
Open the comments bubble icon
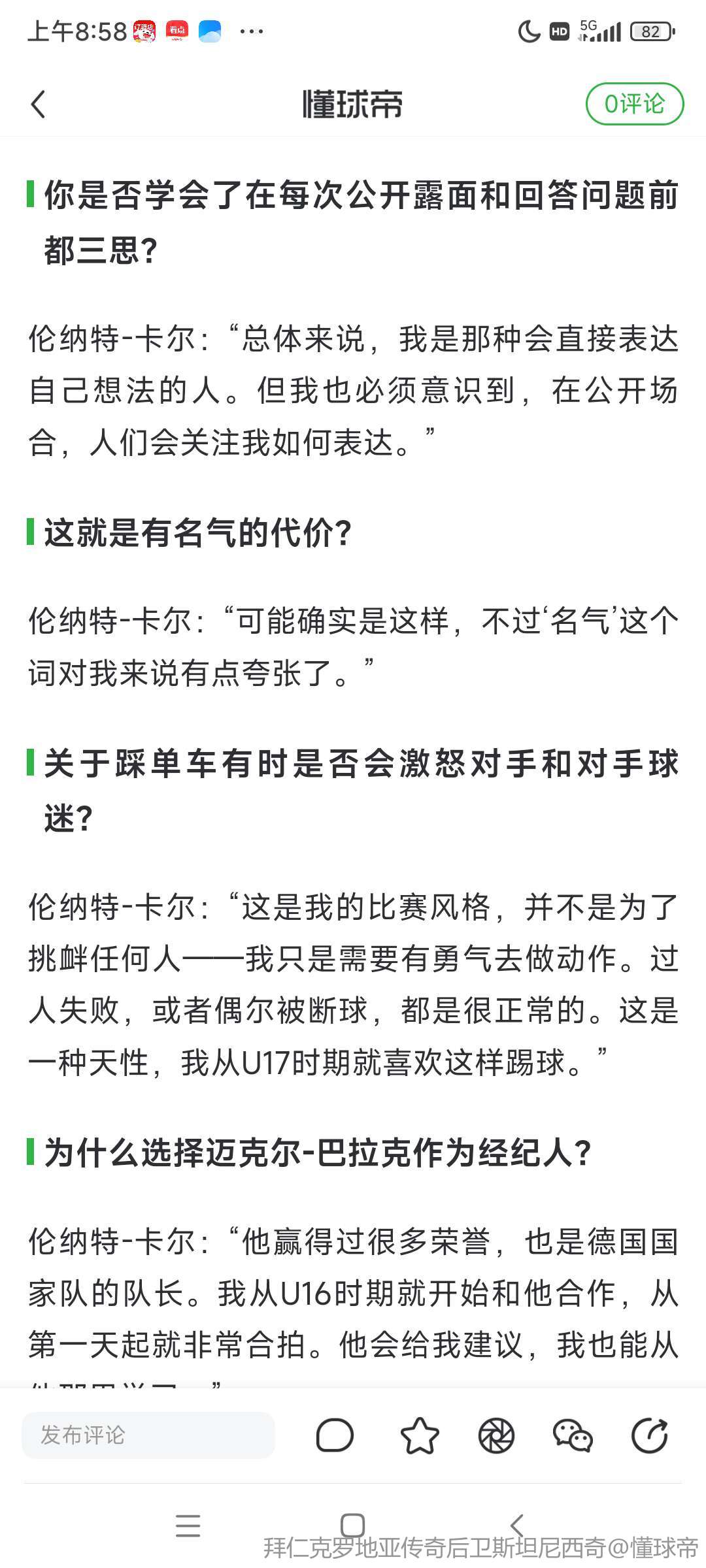pos(335,1435)
